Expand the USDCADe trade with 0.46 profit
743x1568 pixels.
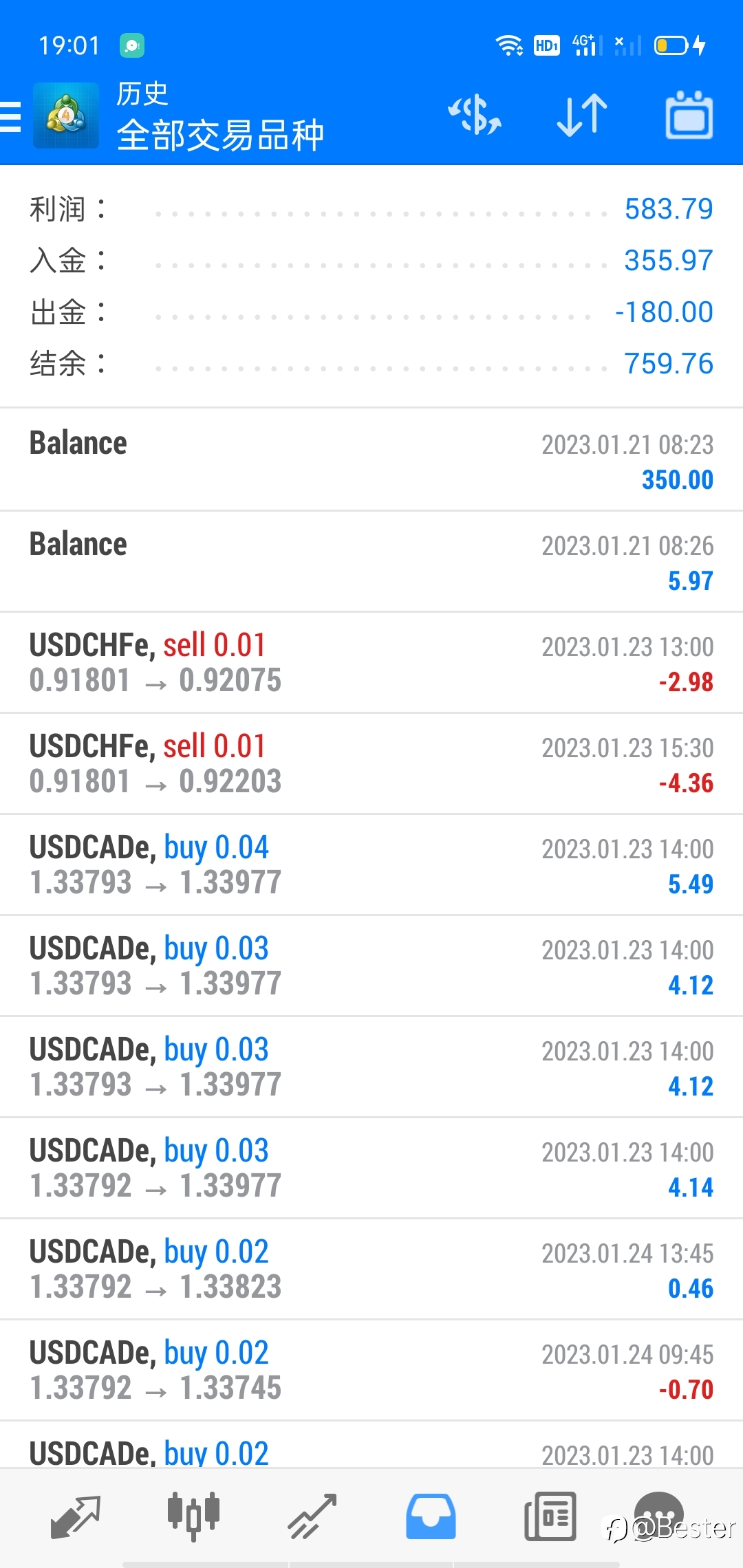tap(371, 1269)
